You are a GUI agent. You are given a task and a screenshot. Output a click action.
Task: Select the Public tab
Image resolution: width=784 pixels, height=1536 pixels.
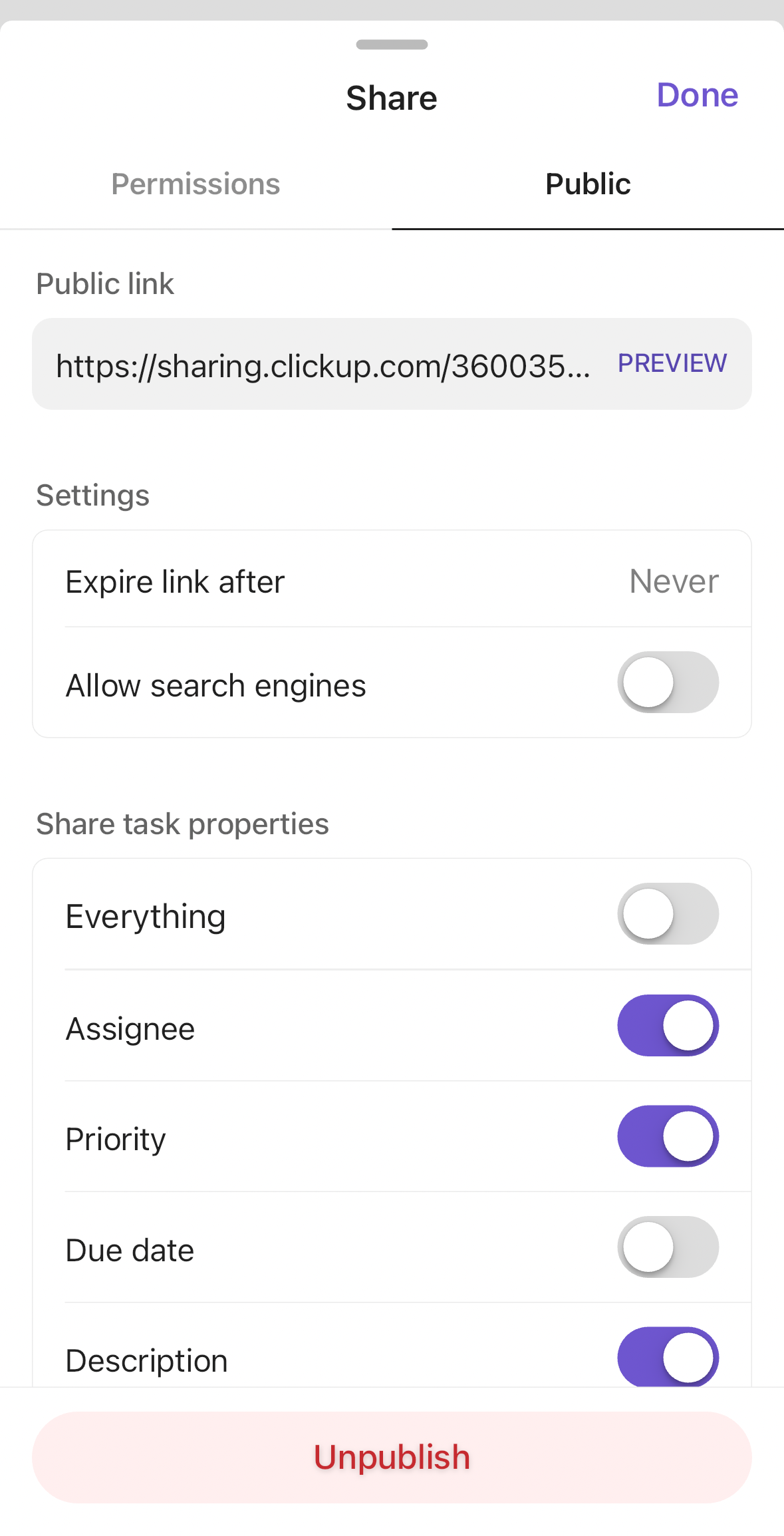(588, 184)
